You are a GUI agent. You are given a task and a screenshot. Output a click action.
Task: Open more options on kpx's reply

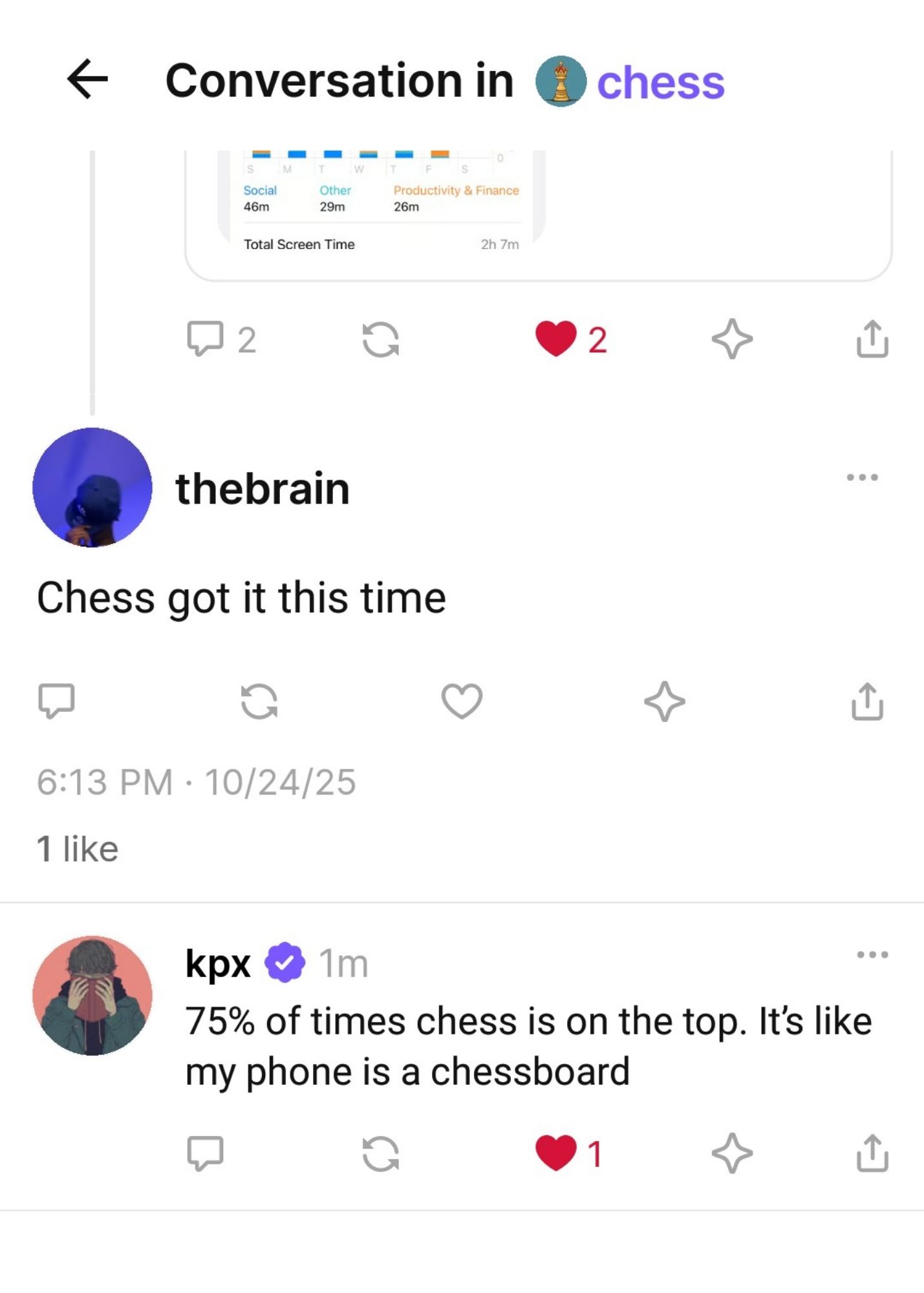(872, 954)
